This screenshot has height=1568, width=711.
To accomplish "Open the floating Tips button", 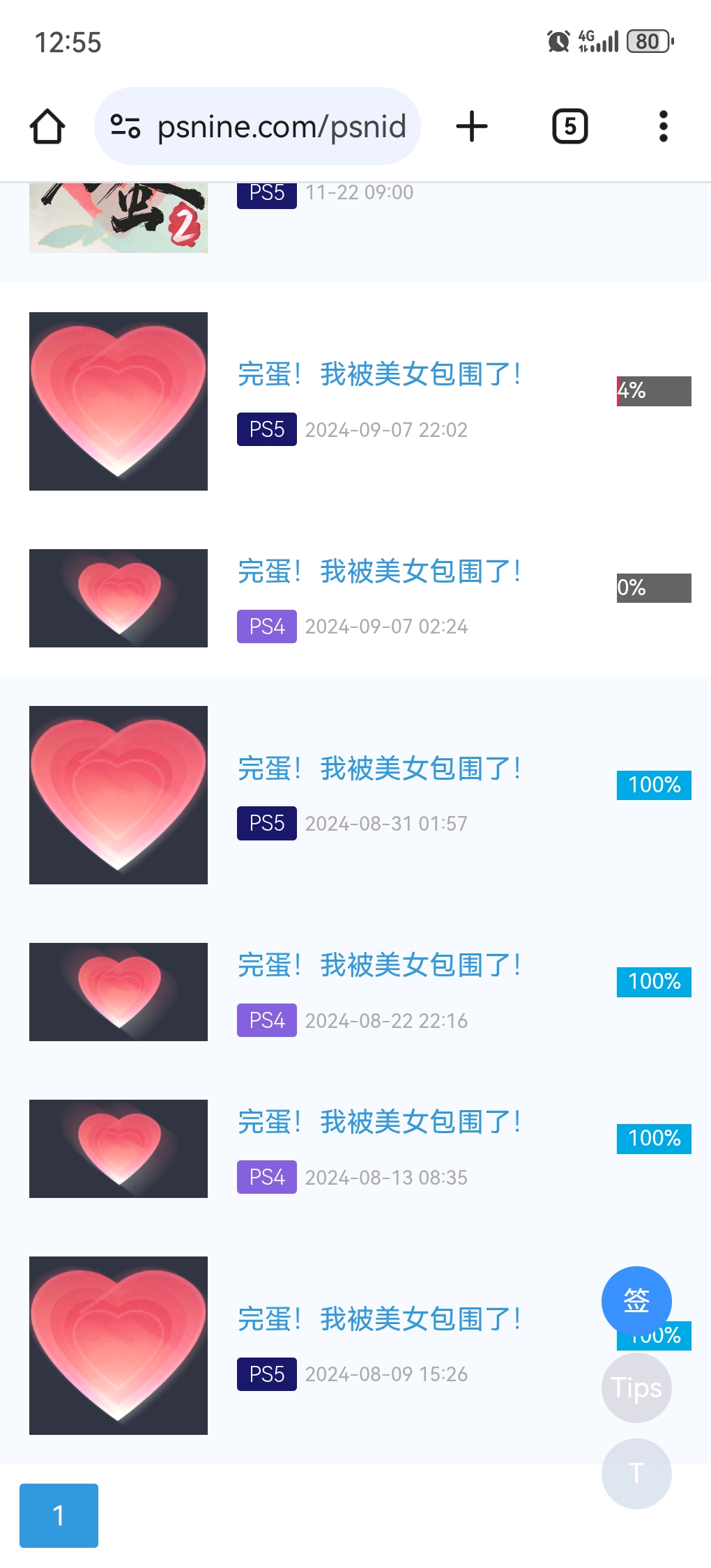I will coord(636,1388).
